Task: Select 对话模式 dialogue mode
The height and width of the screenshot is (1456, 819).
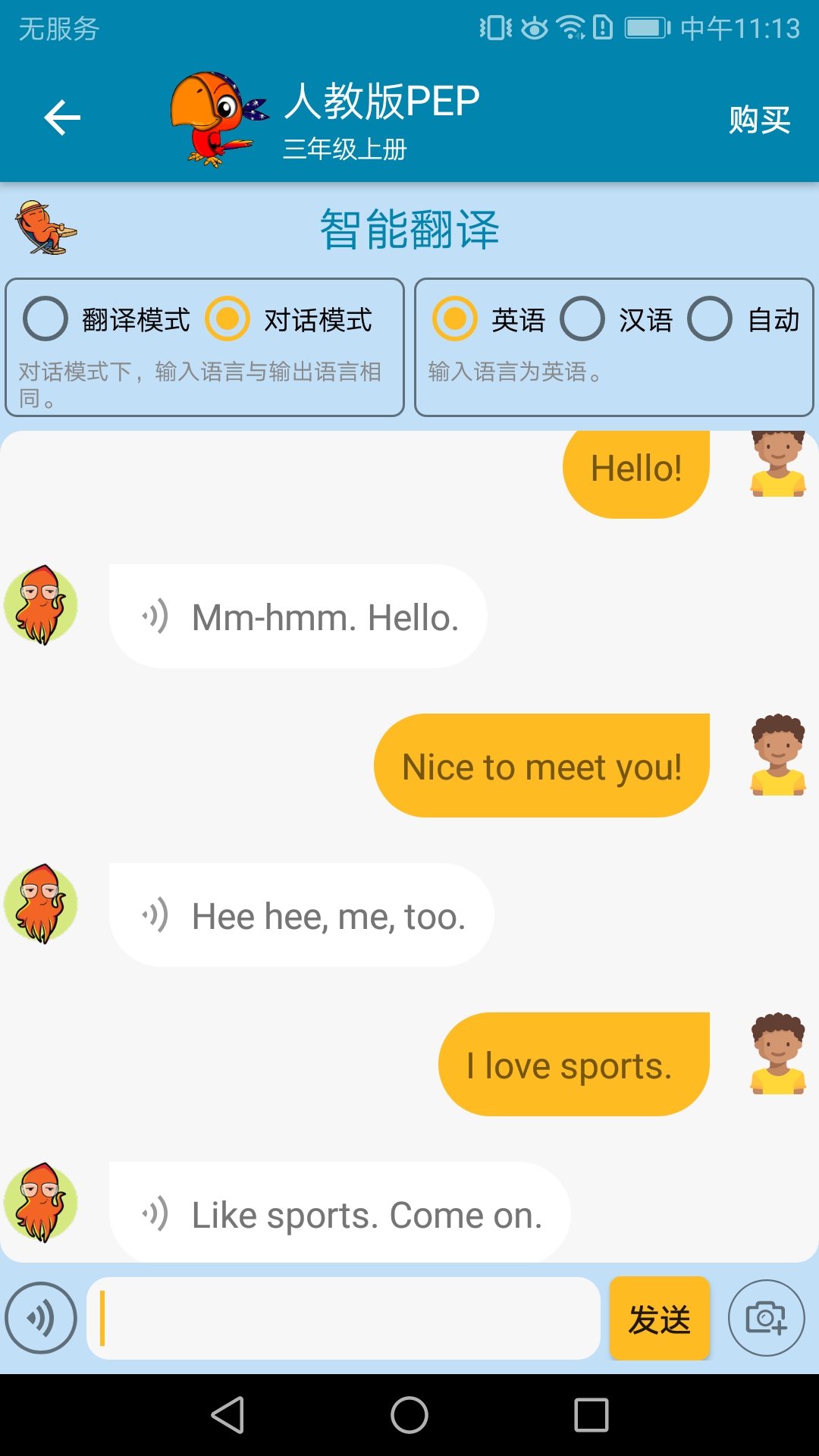Action: click(227, 319)
